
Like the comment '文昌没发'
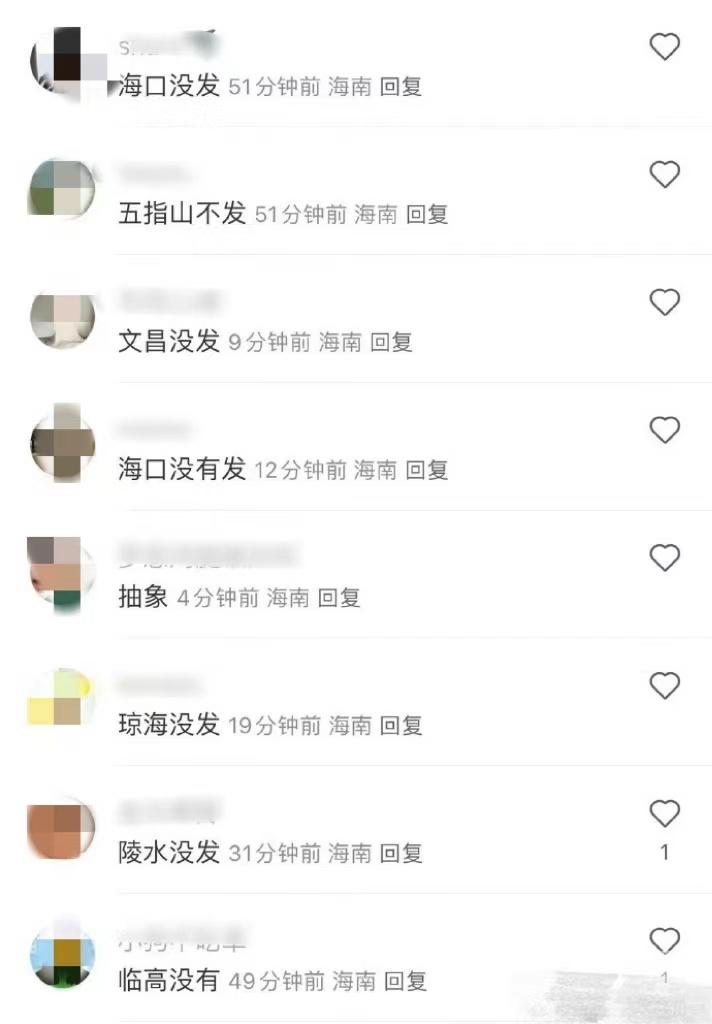click(665, 302)
